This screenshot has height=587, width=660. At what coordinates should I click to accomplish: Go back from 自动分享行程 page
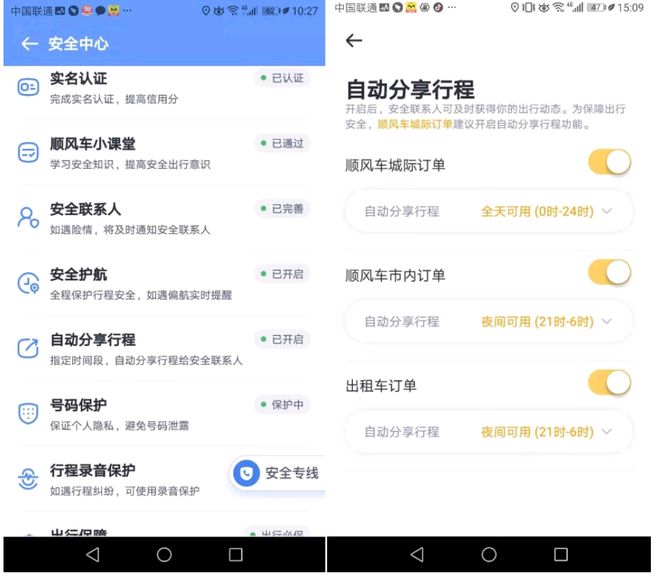pyautogui.click(x=353, y=41)
